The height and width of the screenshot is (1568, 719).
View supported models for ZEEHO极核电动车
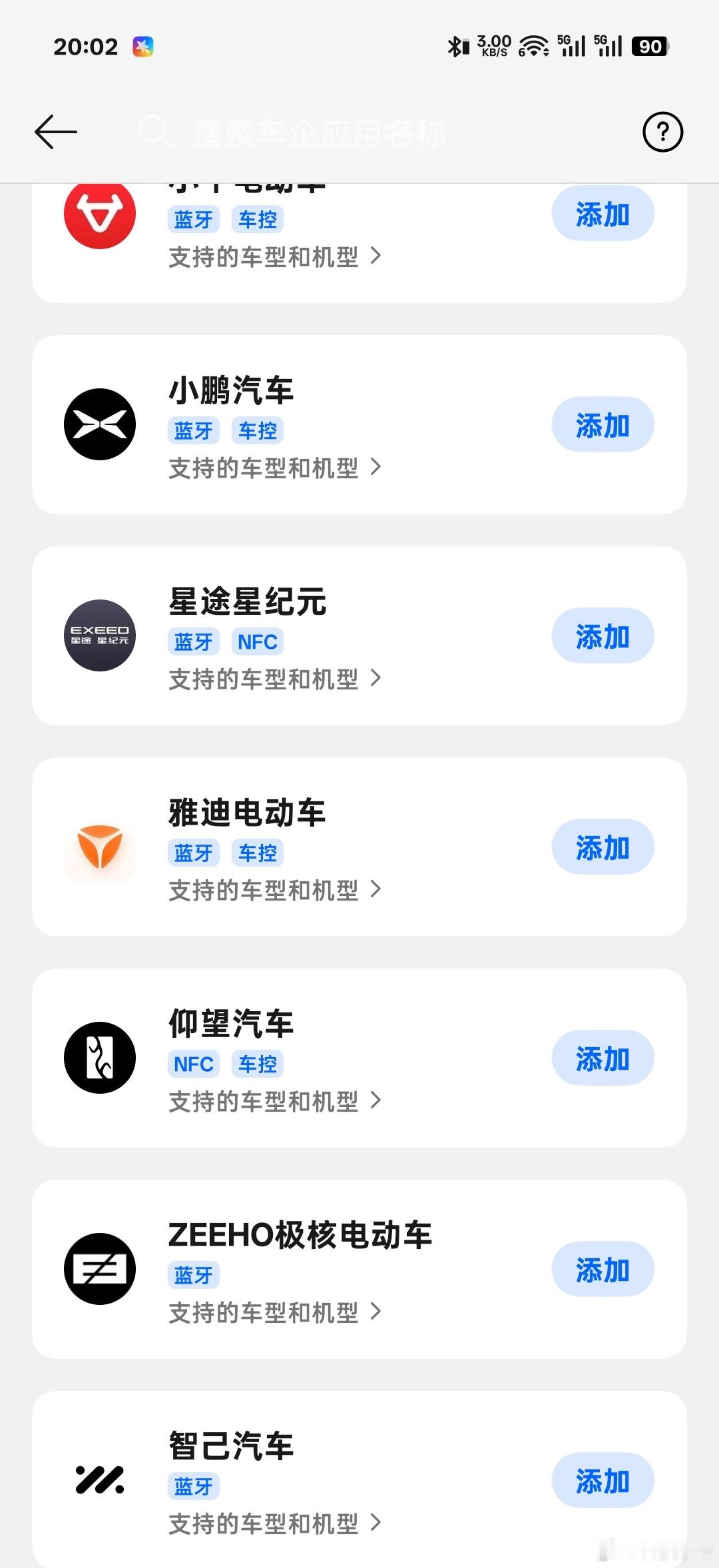[275, 1312]
